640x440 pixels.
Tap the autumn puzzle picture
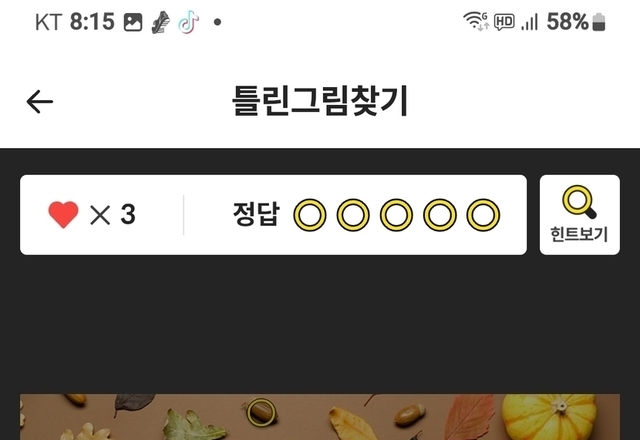pos(320,418)
